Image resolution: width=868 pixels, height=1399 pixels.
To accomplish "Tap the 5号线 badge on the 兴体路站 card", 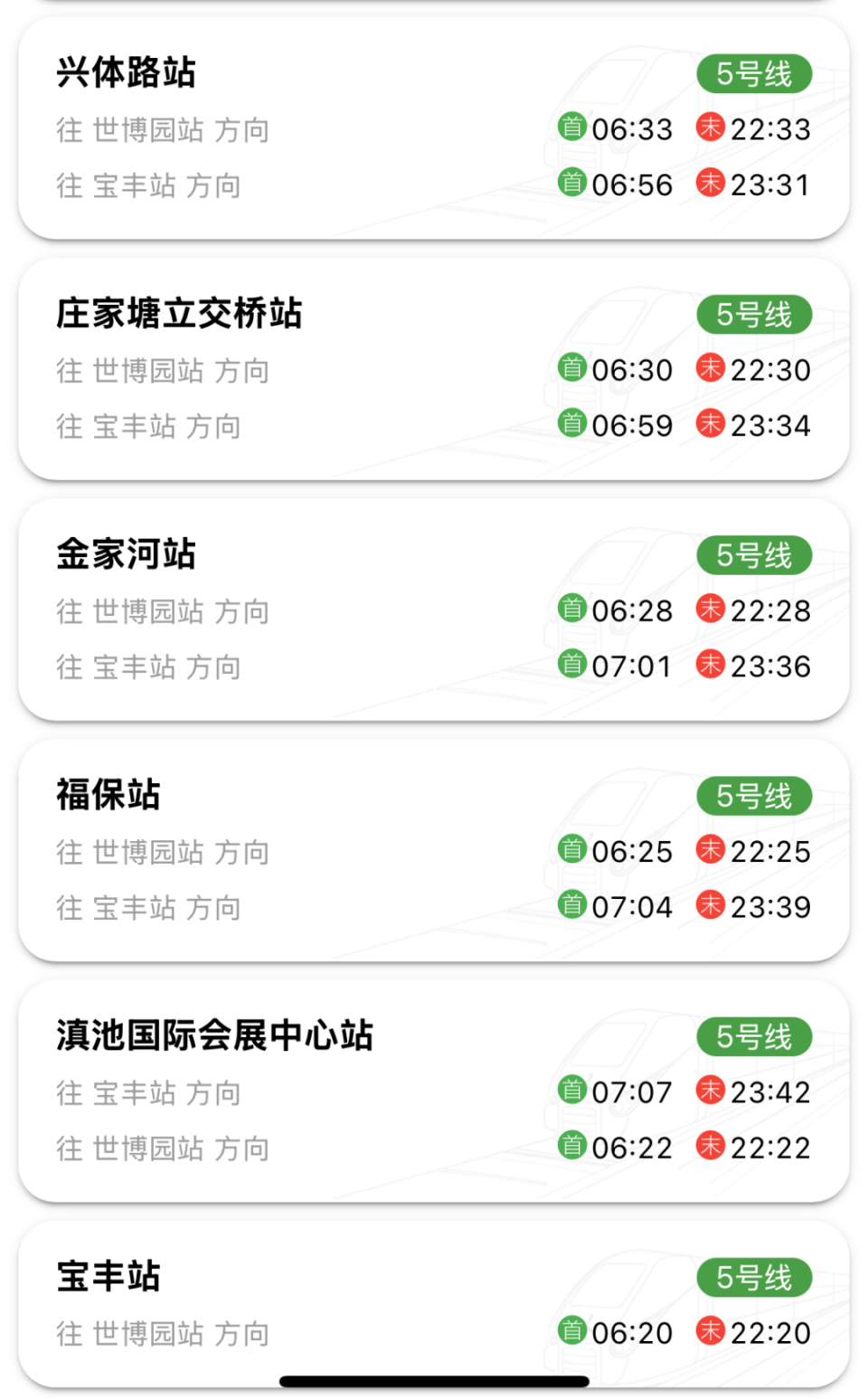I will click(755, 74).
